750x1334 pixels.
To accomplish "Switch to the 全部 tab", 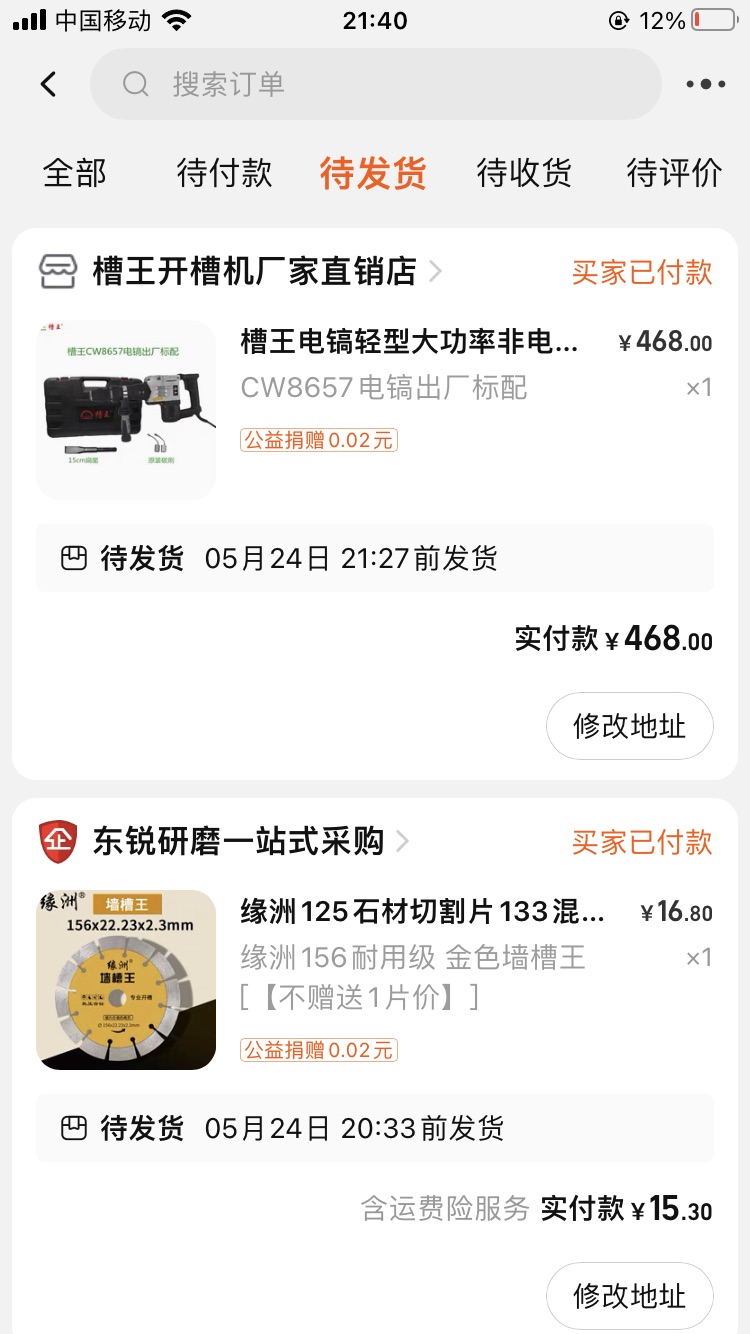I will pyautogui.click(x=74, y=173).
